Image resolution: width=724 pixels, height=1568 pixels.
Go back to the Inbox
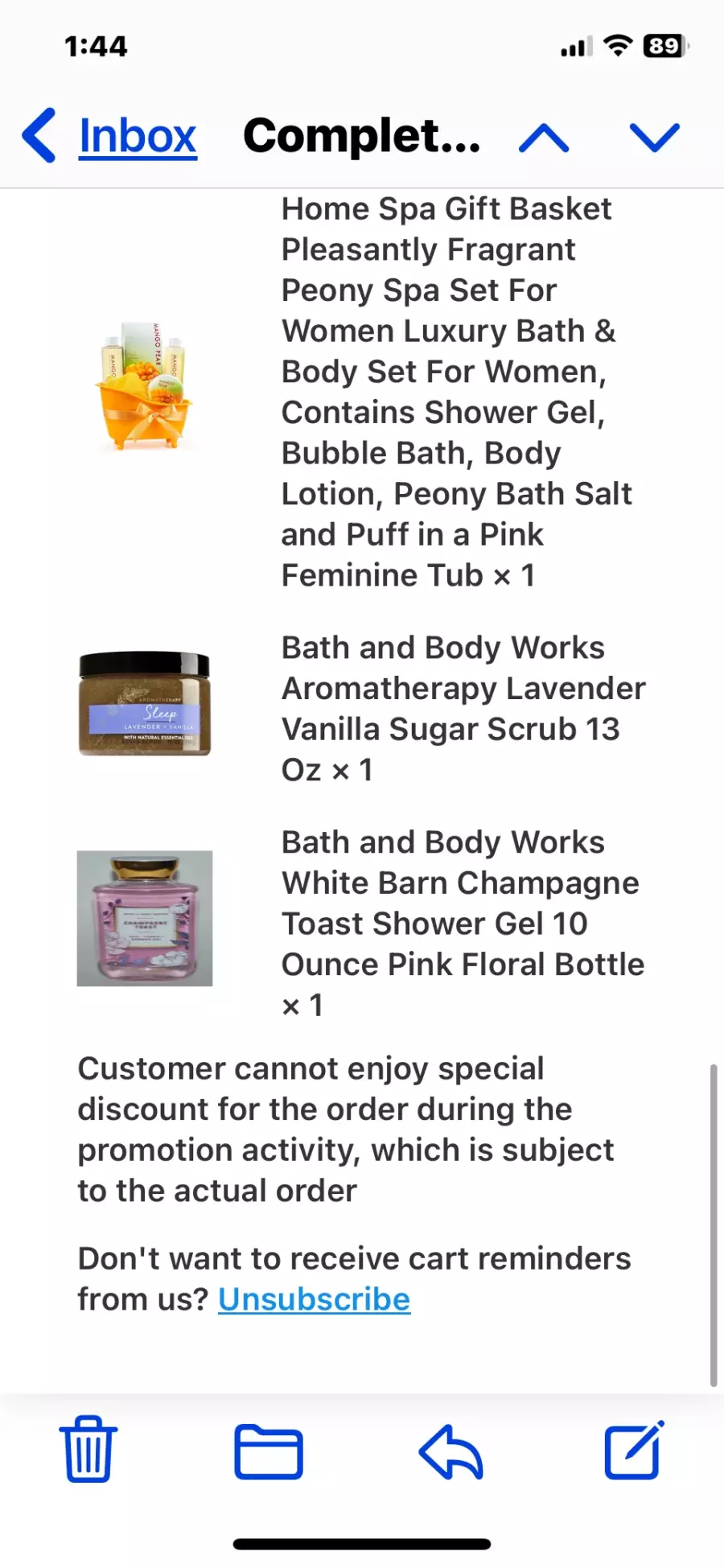(110, 136)
